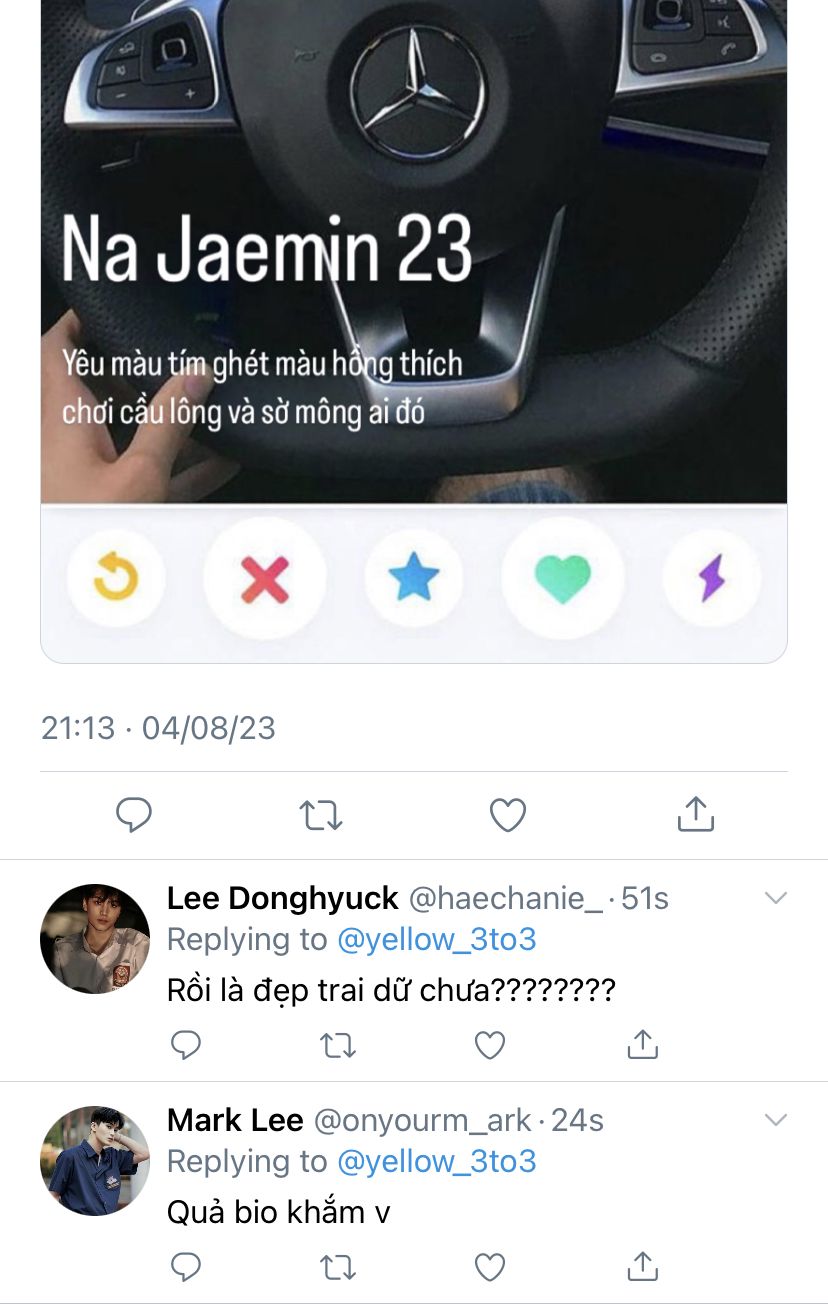This screenshot has width=828, height=1304.
Task: Like the tweet posted at 21:13
Action: (x=508, y=816)
